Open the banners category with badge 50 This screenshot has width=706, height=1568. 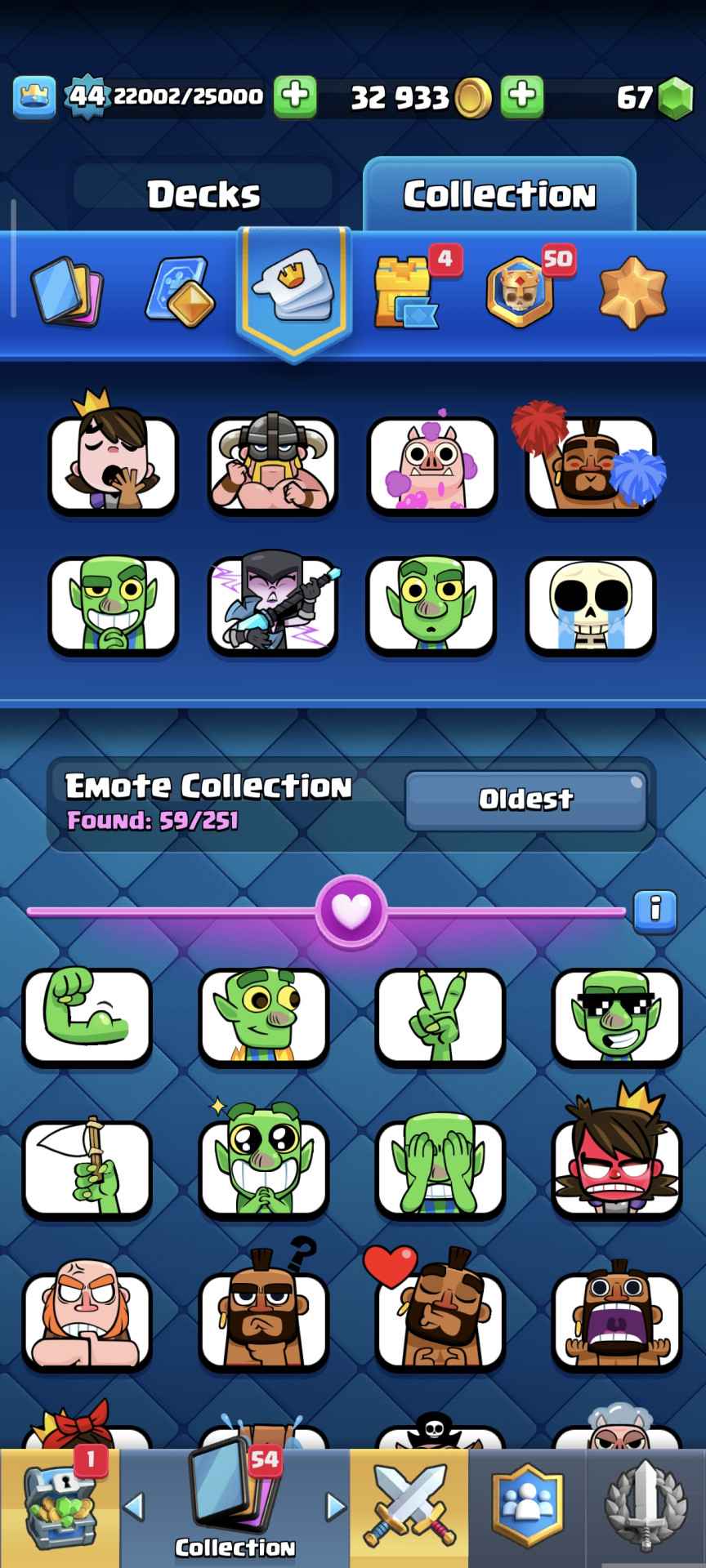(520, 292)
